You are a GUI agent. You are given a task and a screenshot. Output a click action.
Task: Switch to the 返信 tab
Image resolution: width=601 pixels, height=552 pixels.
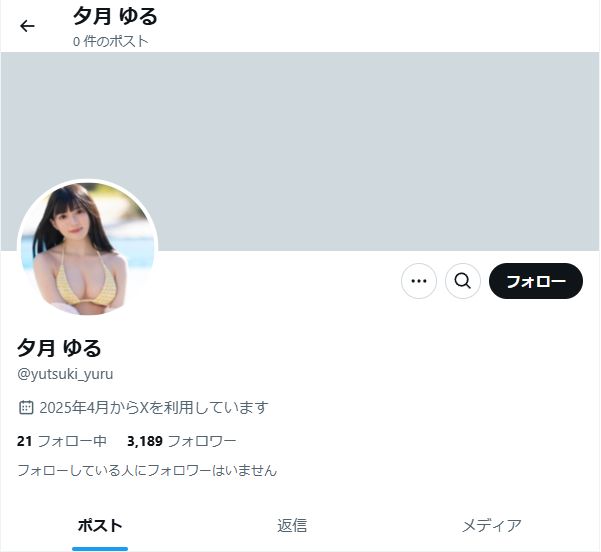(x=292, y=525)
